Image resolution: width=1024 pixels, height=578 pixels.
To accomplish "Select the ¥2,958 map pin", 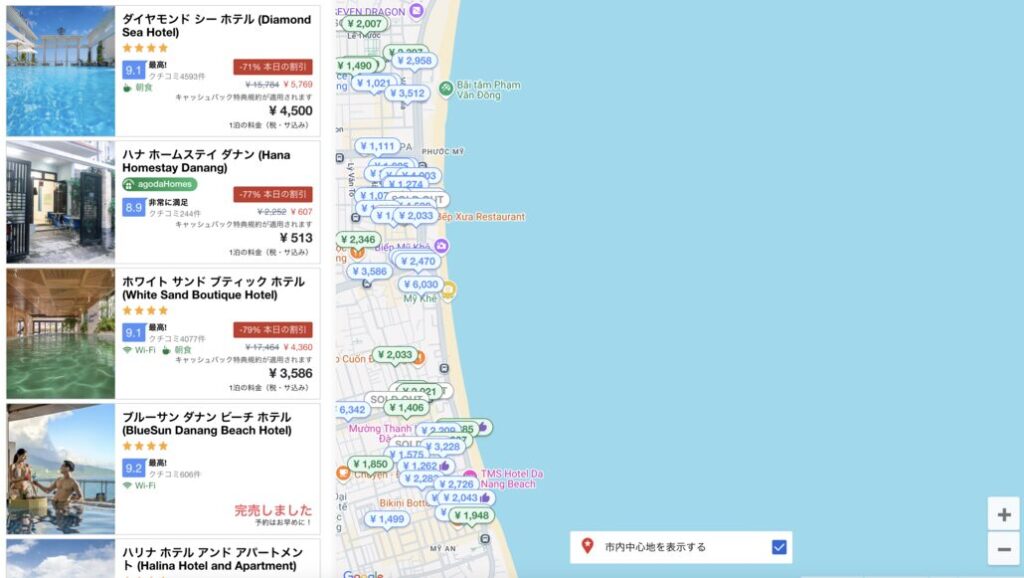I will [x=414, y=61].
